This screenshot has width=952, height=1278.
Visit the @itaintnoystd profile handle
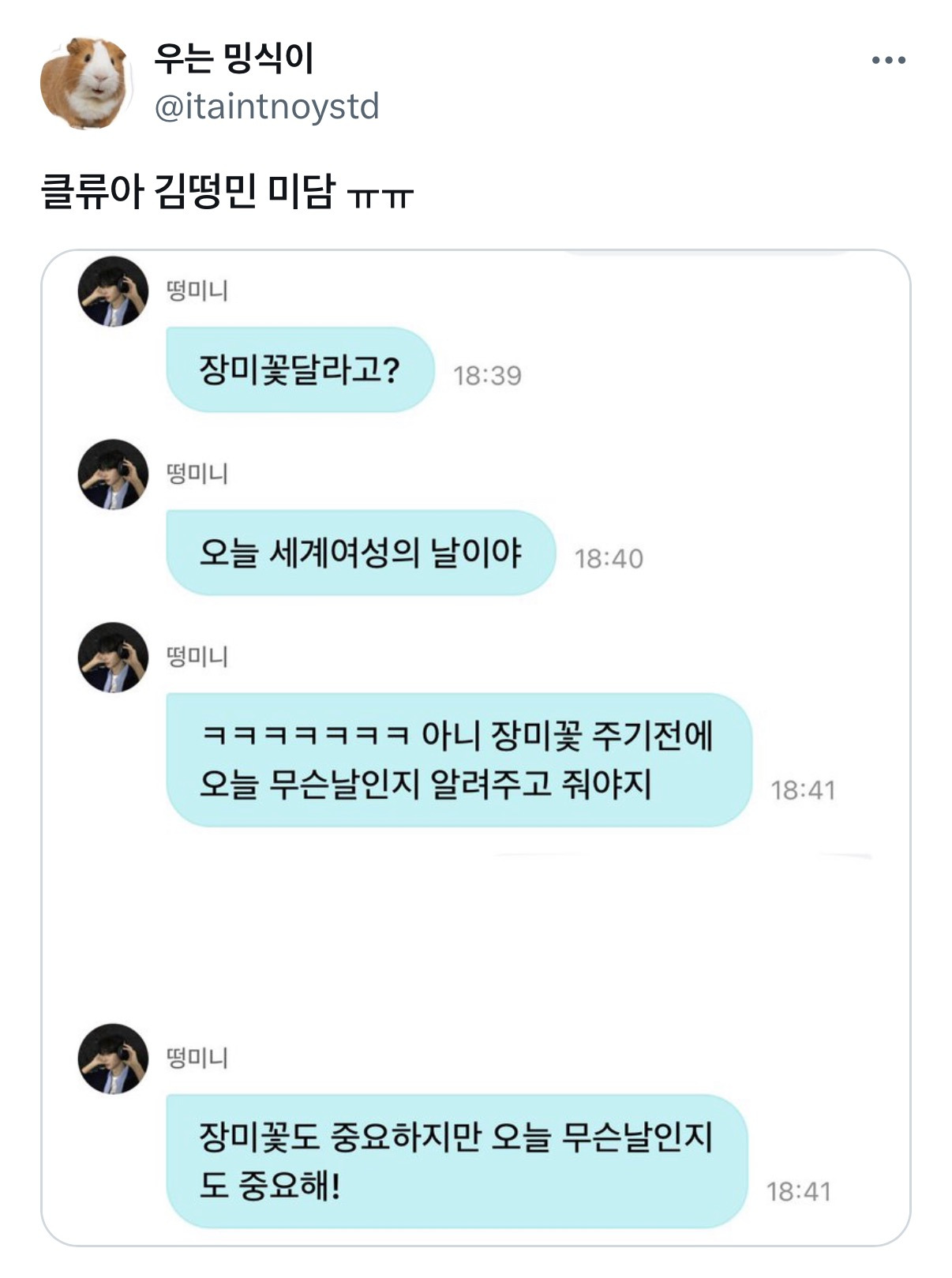pos(267,107)
